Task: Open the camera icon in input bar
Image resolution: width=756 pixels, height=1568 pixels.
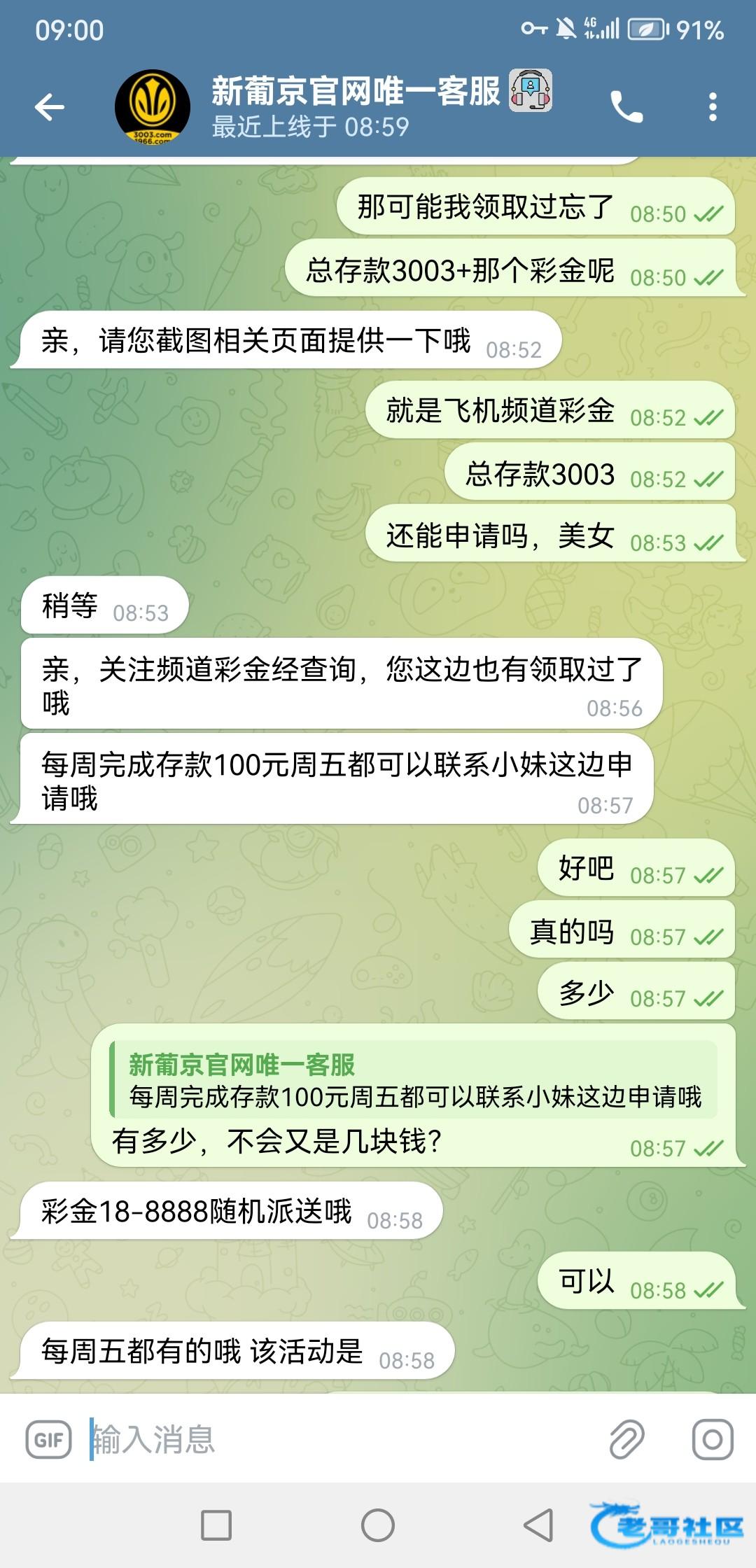Action: point(713,1440)
